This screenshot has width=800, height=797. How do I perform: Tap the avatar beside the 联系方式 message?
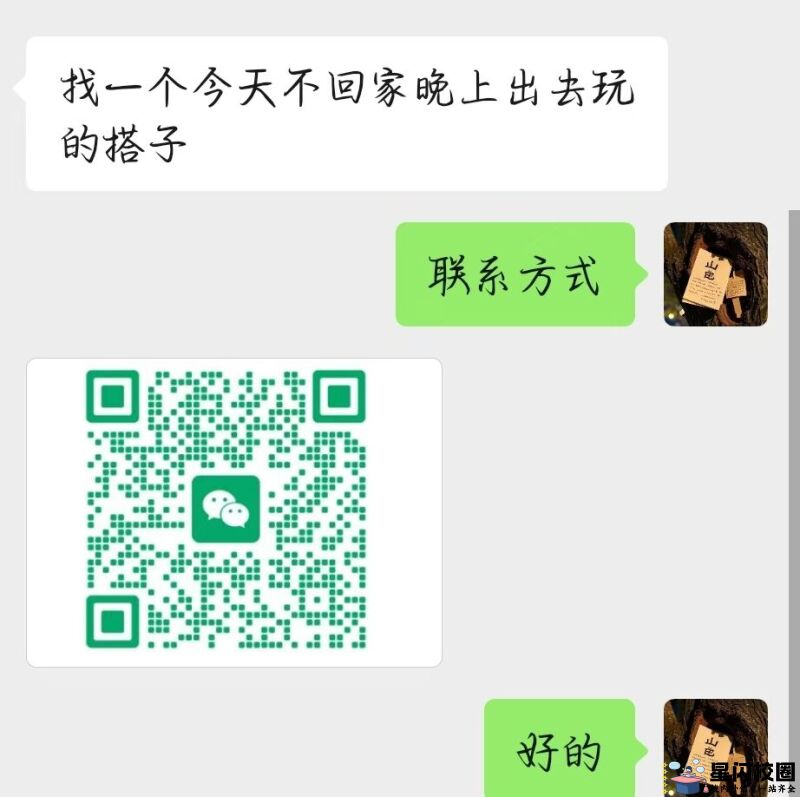tap(716, 274)
